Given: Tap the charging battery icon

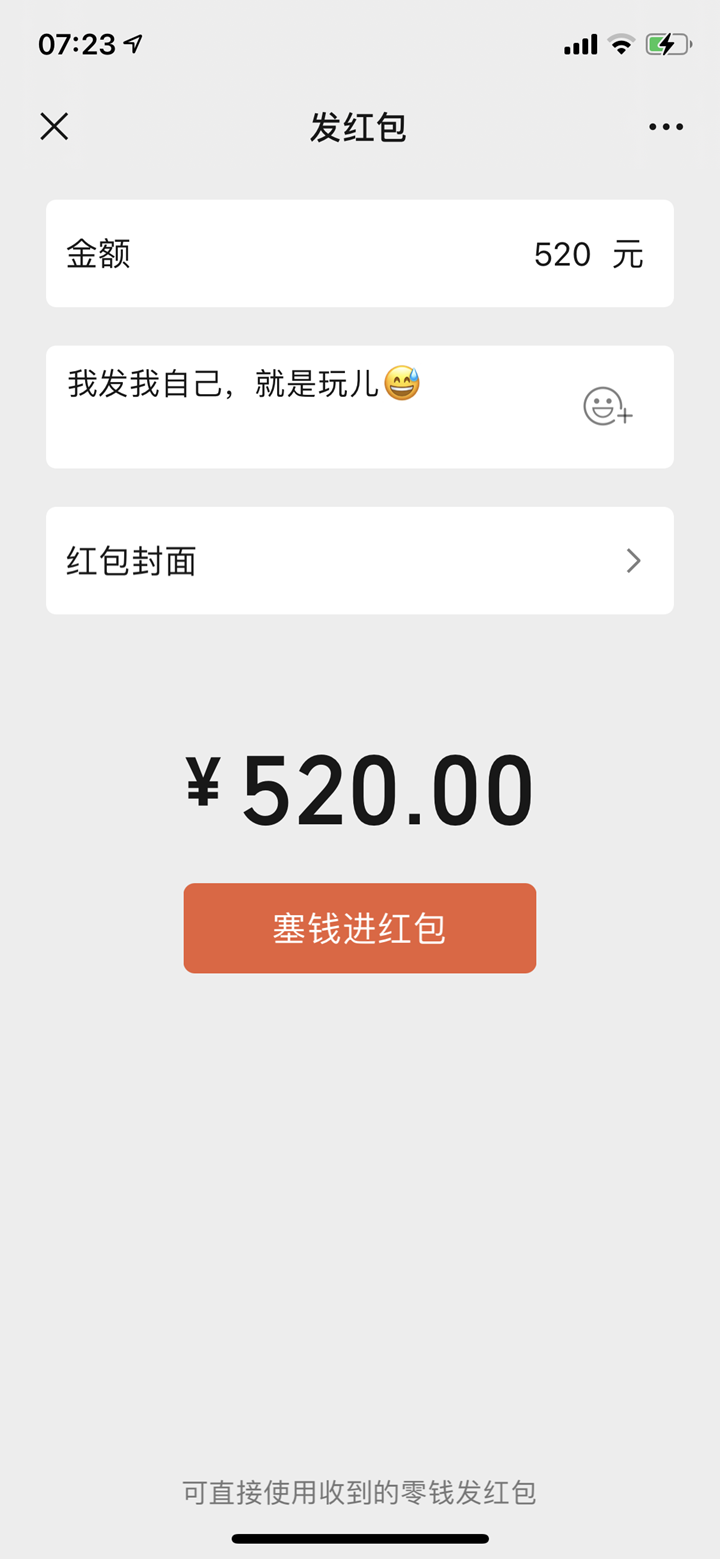Looking at the screenshot, I should click(668, 44).
